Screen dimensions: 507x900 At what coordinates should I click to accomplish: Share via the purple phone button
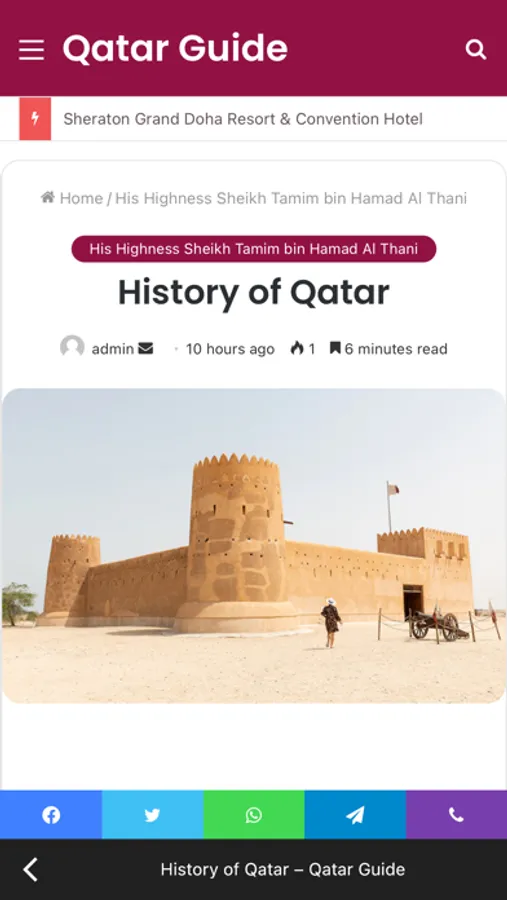click(456, 815)
